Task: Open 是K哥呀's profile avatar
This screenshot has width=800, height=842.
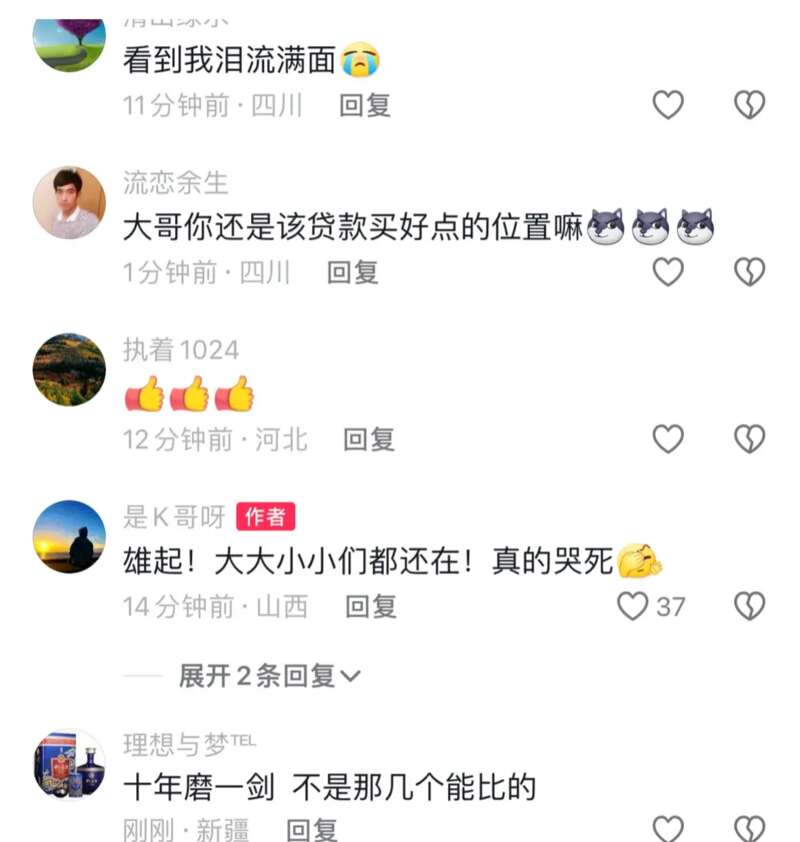Action: click(x=69, y=537)
